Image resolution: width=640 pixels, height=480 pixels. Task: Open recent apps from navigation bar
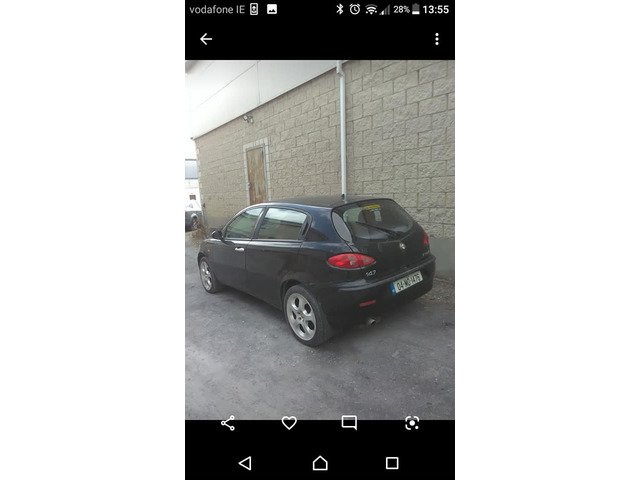pyautogui.click(x=392, y=463)
